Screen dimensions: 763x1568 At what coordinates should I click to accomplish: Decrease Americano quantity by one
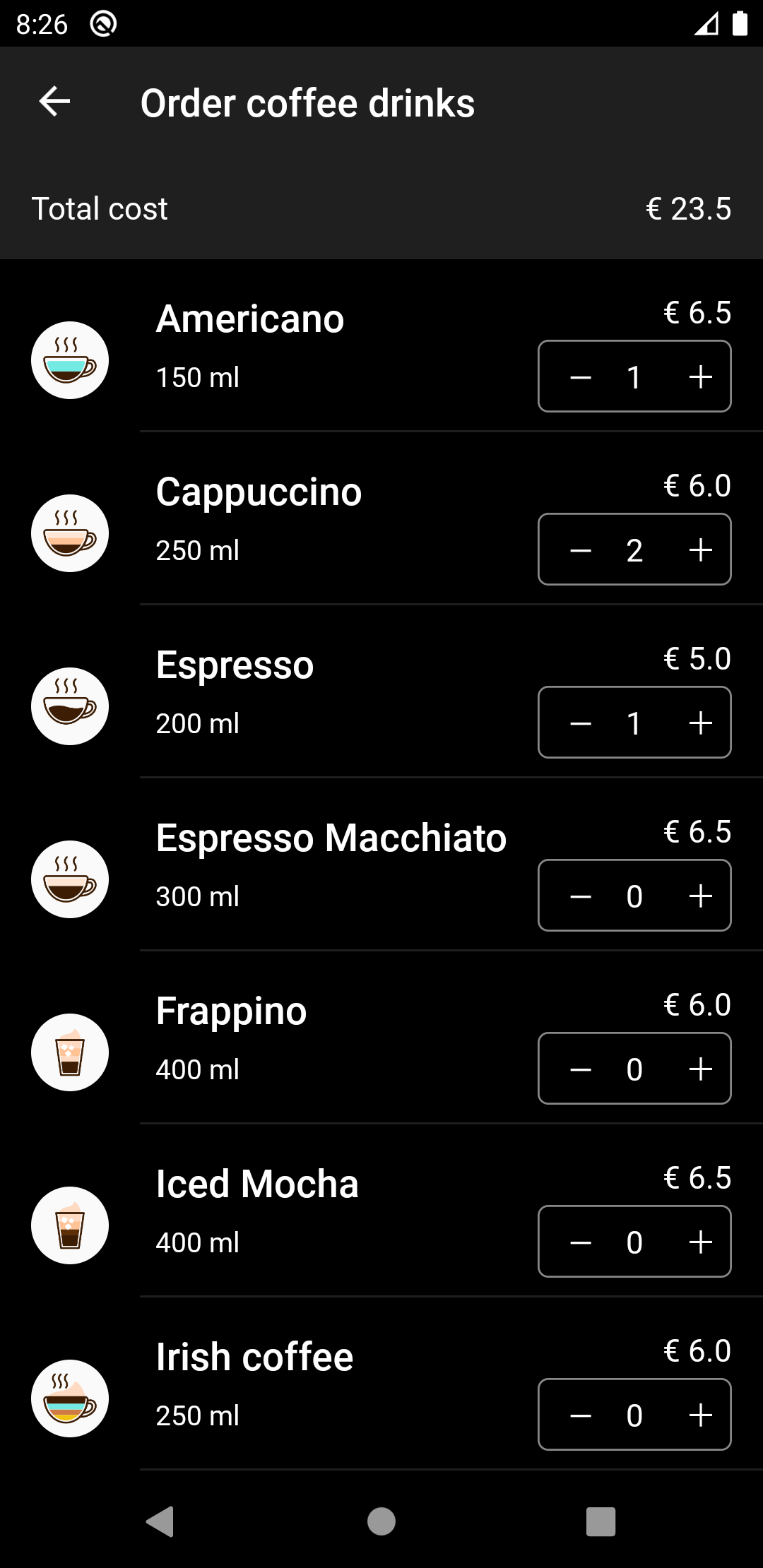[x=581, y=376]
